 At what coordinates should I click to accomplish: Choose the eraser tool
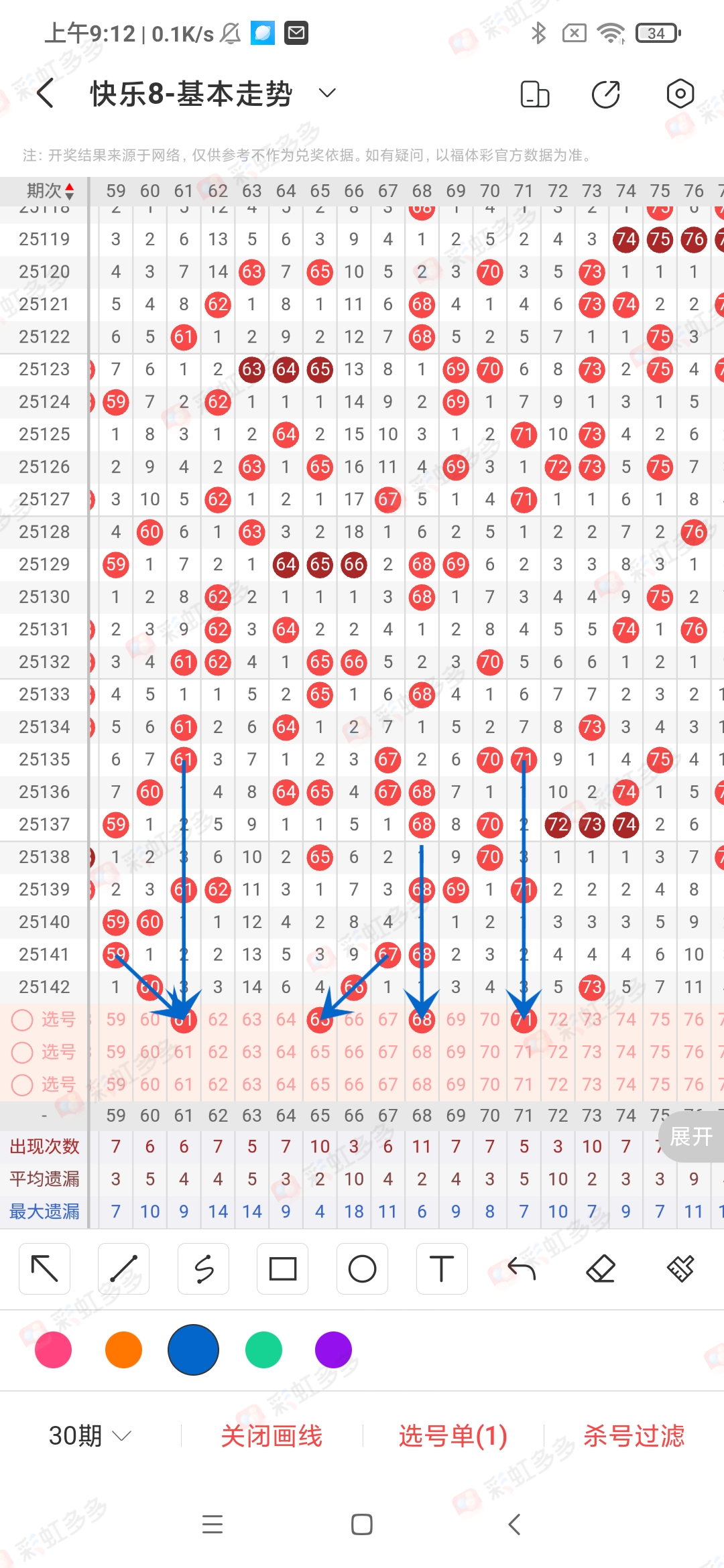click(x=601, y=1268)
